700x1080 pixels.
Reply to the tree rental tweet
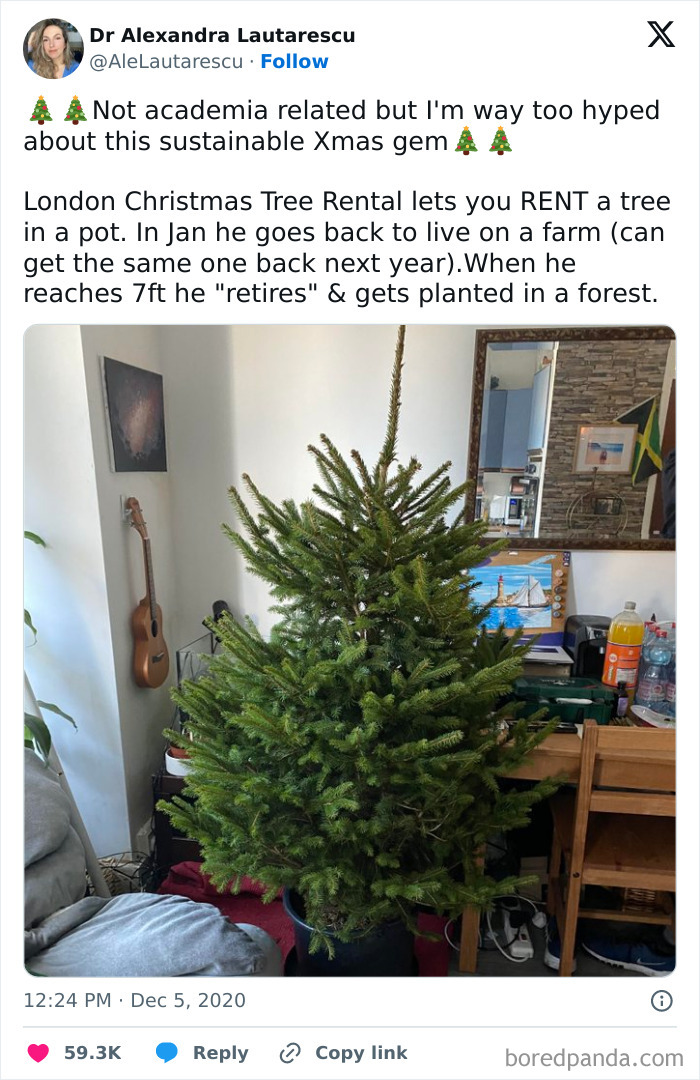click(x=202, y=1053)
